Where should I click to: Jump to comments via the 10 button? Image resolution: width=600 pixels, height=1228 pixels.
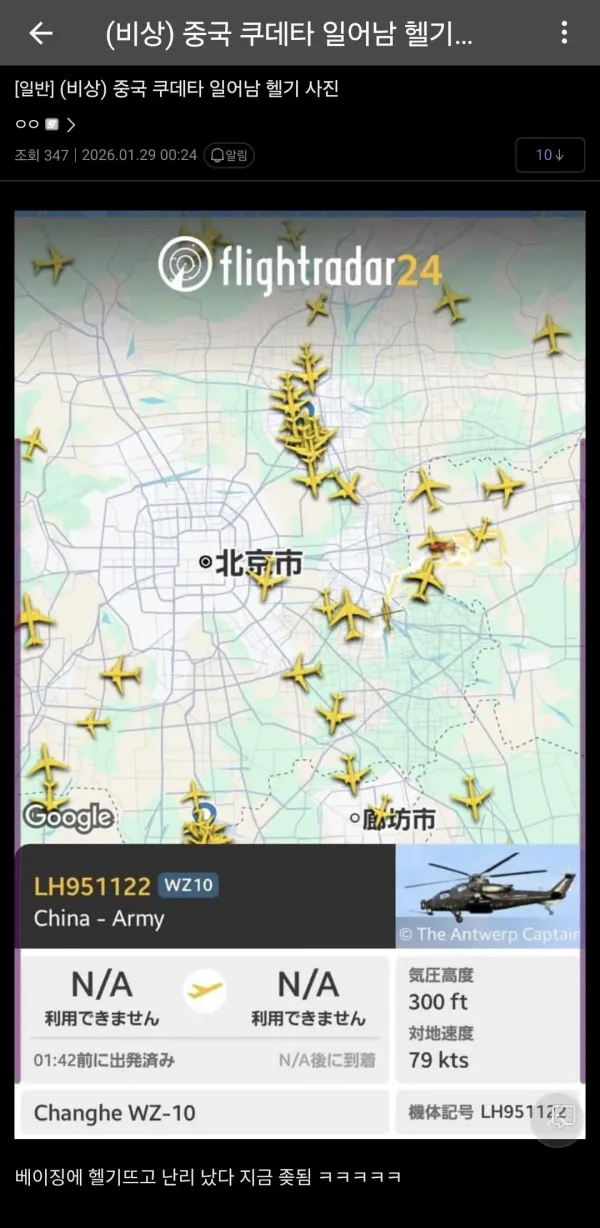[550, 155]
